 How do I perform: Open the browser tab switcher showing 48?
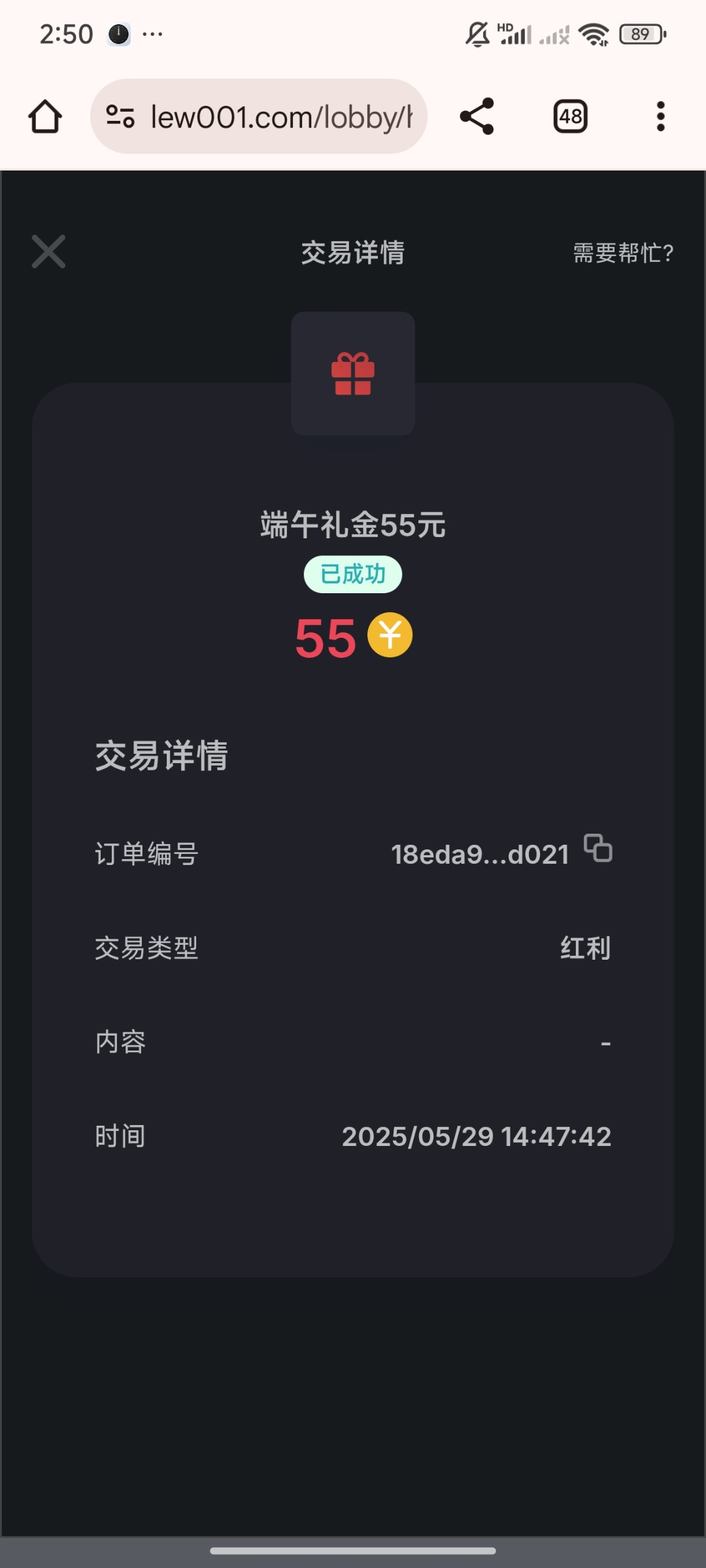571,117
